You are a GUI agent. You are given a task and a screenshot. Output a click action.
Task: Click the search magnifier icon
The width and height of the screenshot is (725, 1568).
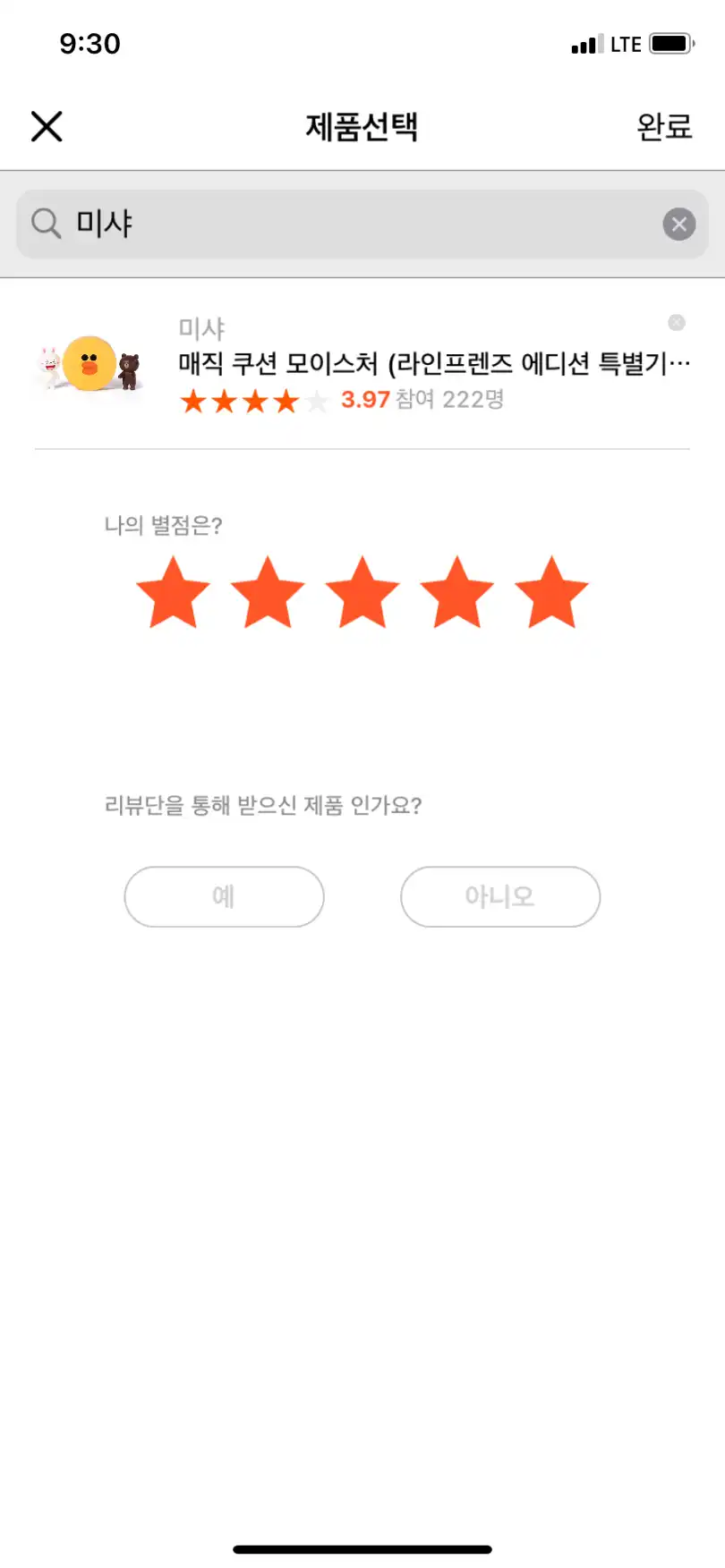(x=45, y=224)
